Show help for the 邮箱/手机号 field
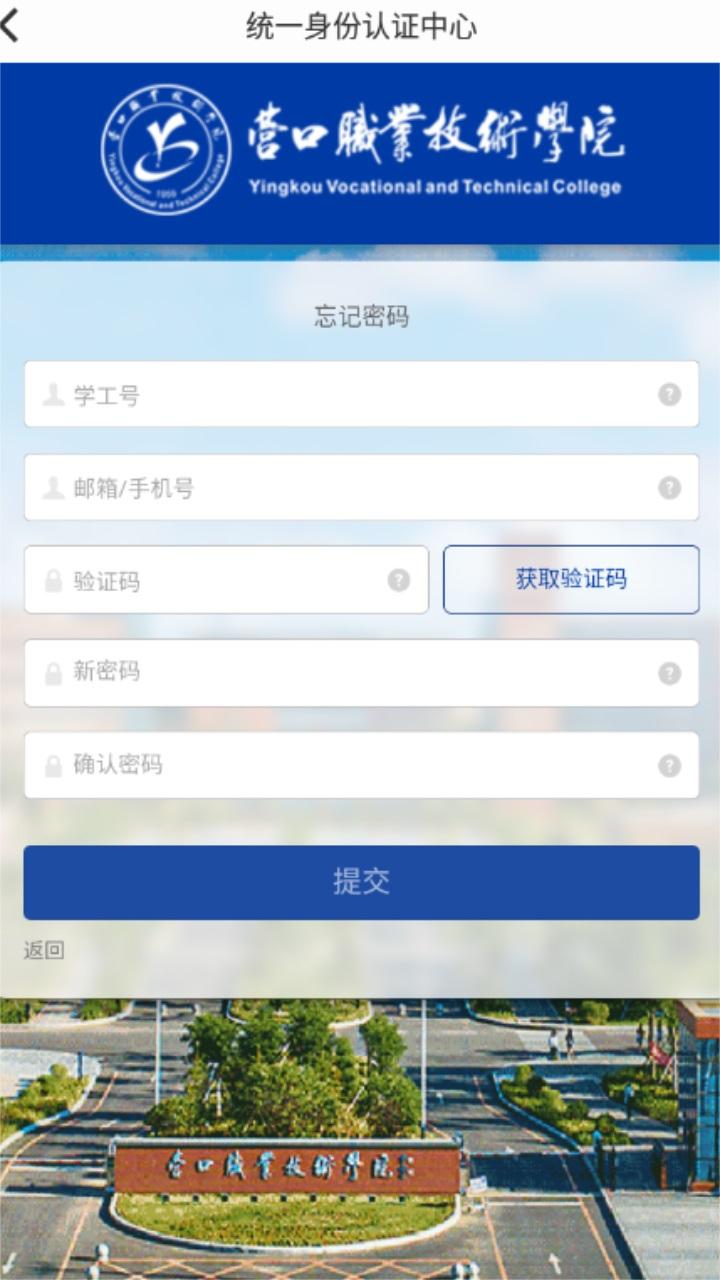720x1280 pixels. coord(669,488)
